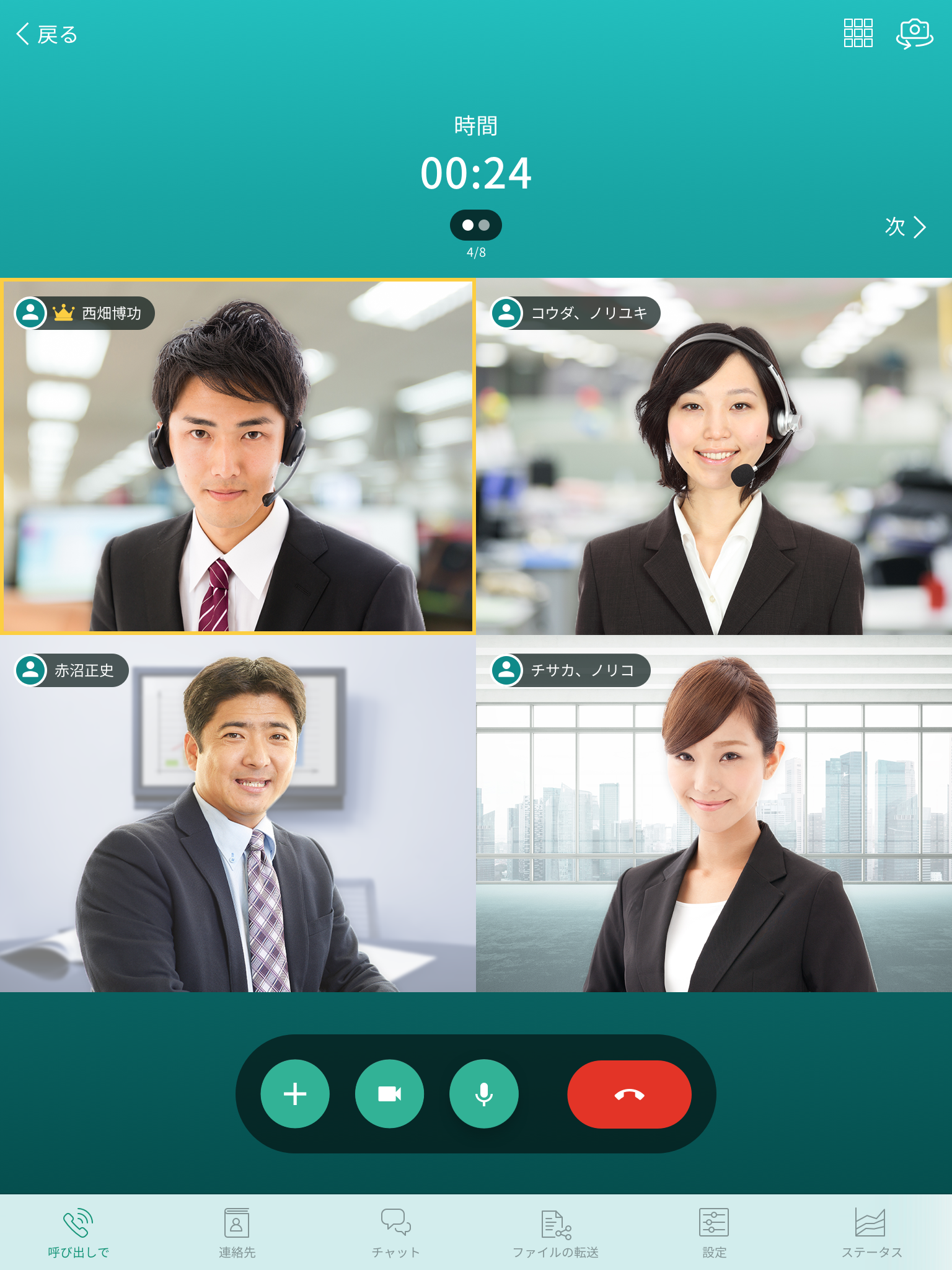Tap the page indicator dots

(475, 225)
